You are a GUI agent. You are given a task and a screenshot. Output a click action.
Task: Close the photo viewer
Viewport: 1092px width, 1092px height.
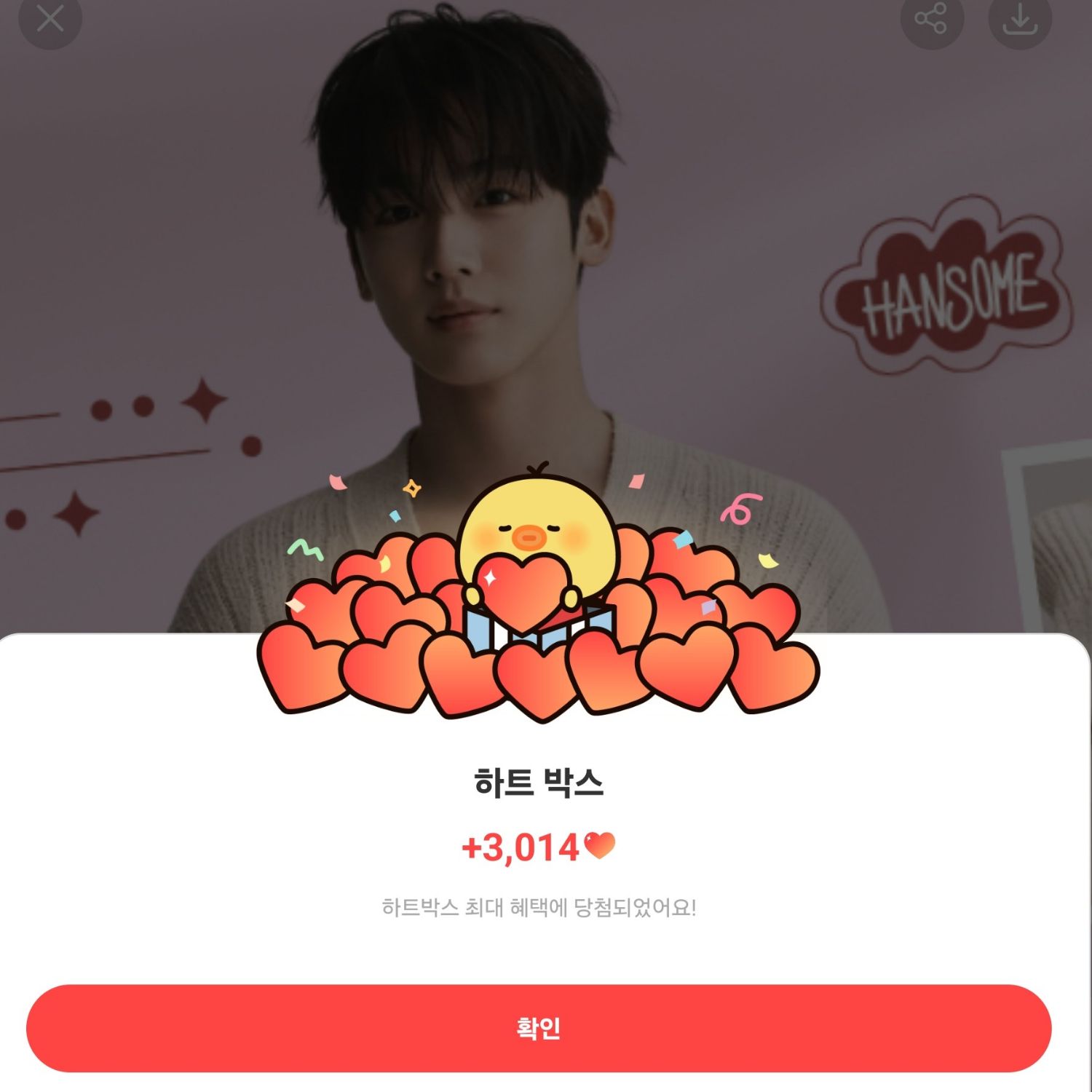(x=50, y=19)
